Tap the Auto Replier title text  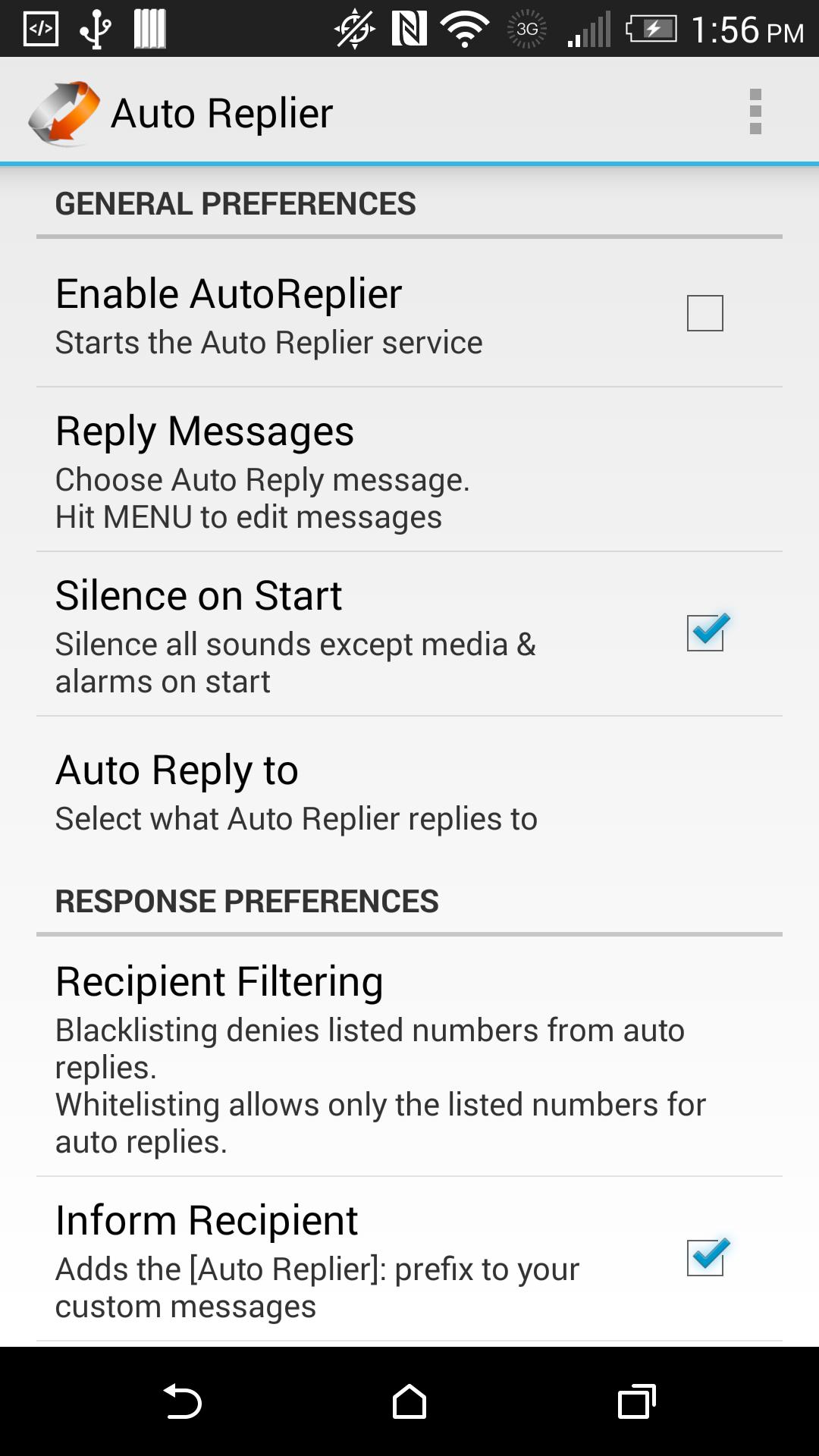click(221, 111)
